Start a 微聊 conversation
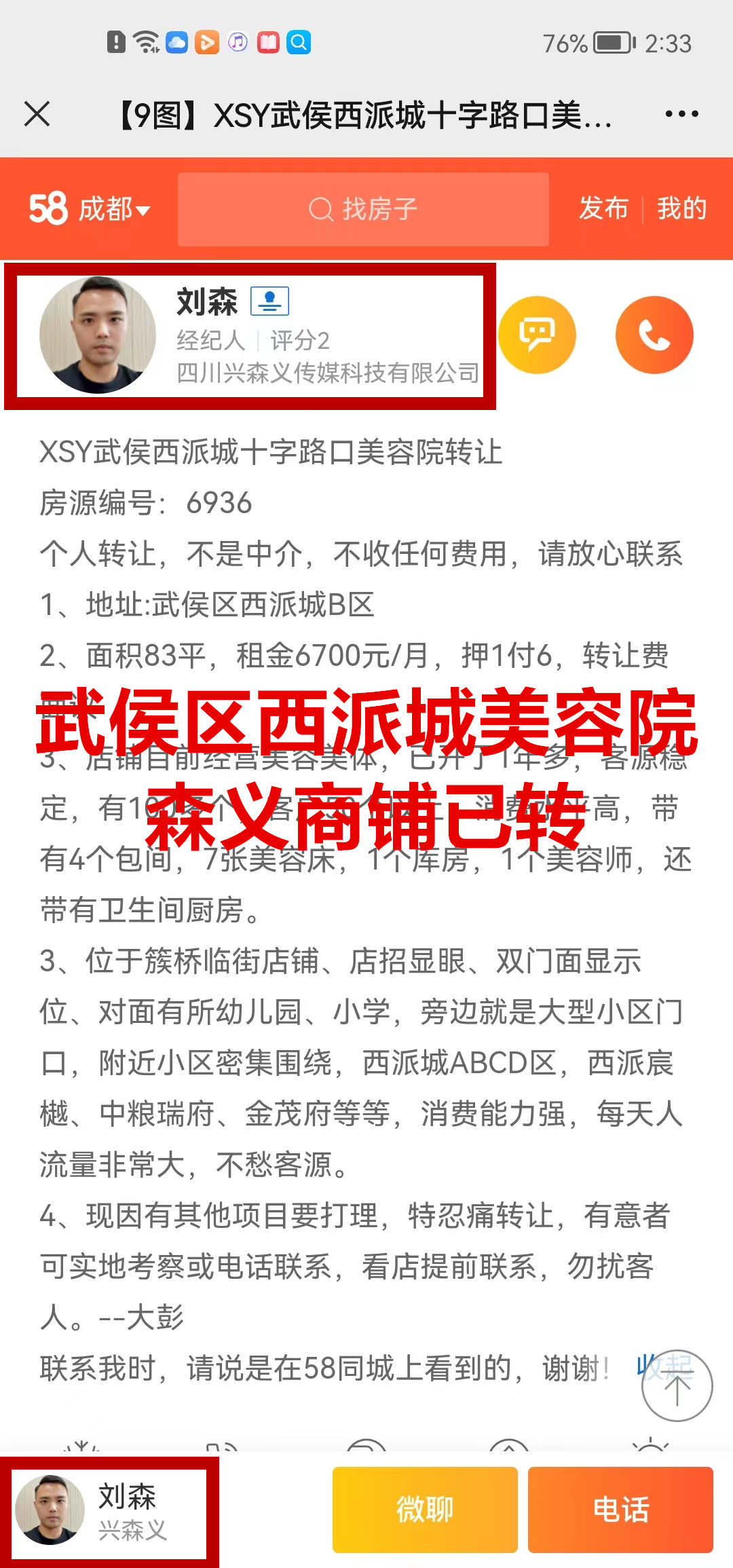 [425, 1510]
